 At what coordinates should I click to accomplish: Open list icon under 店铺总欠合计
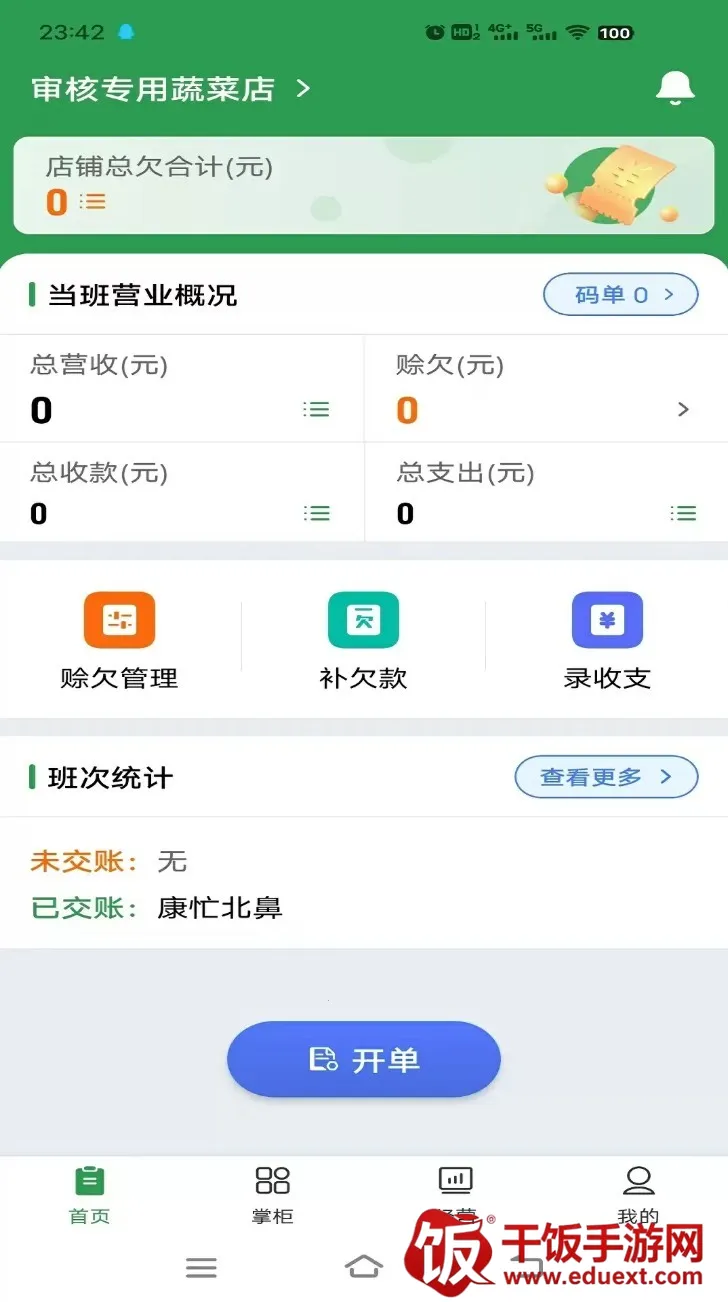tap(93, 202)
